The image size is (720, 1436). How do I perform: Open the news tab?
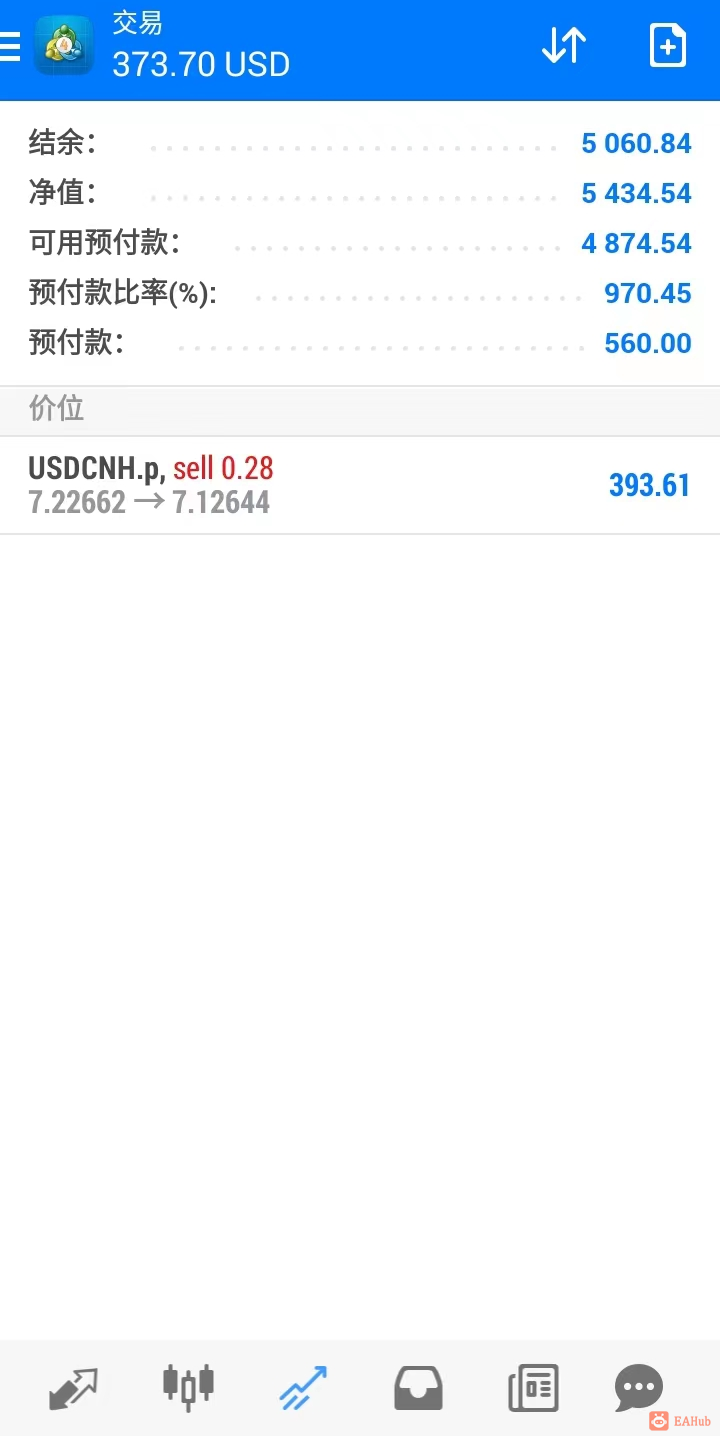click(x=533, y=1388)
